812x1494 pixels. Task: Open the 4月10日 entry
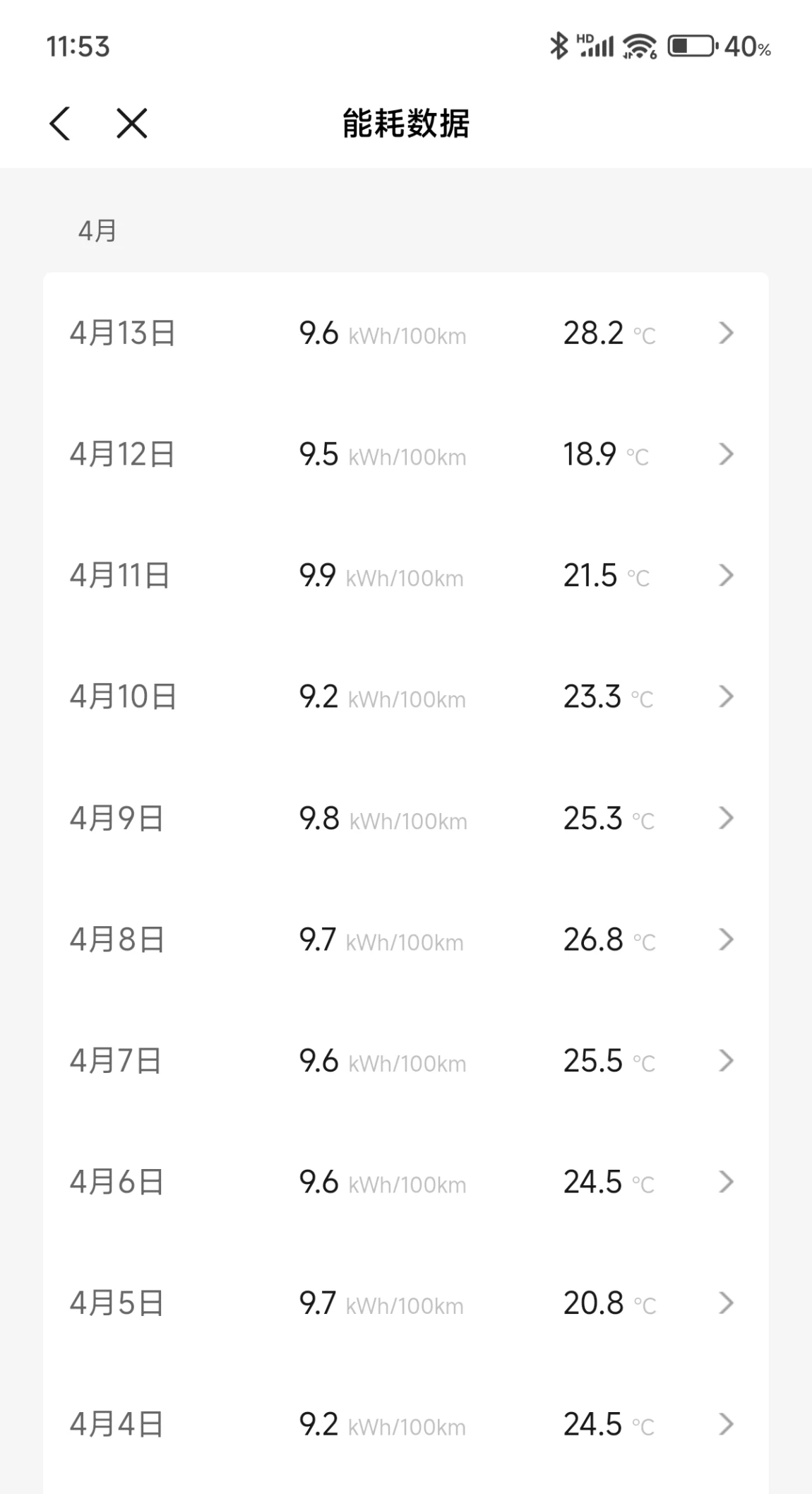[x=406, y=696]
